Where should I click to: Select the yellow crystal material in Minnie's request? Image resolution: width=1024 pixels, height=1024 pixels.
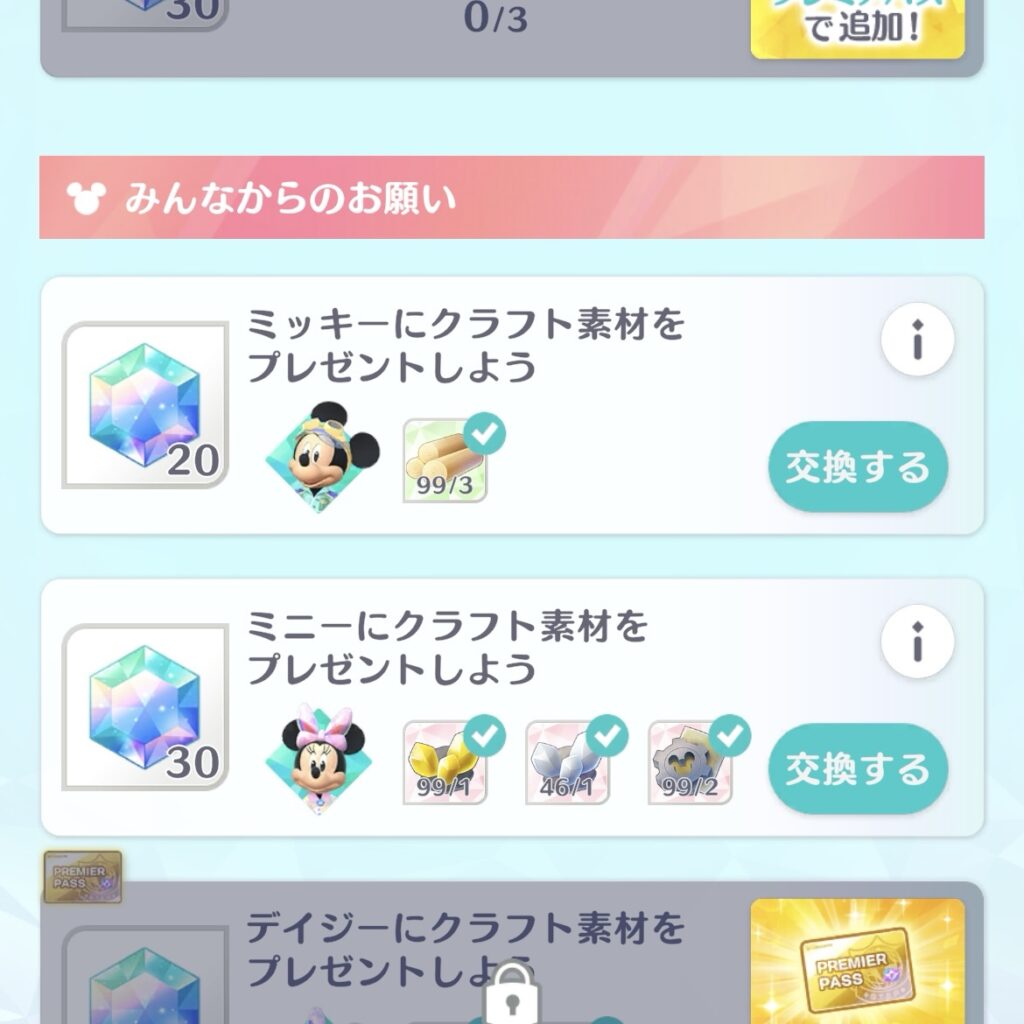click(446, 764)
